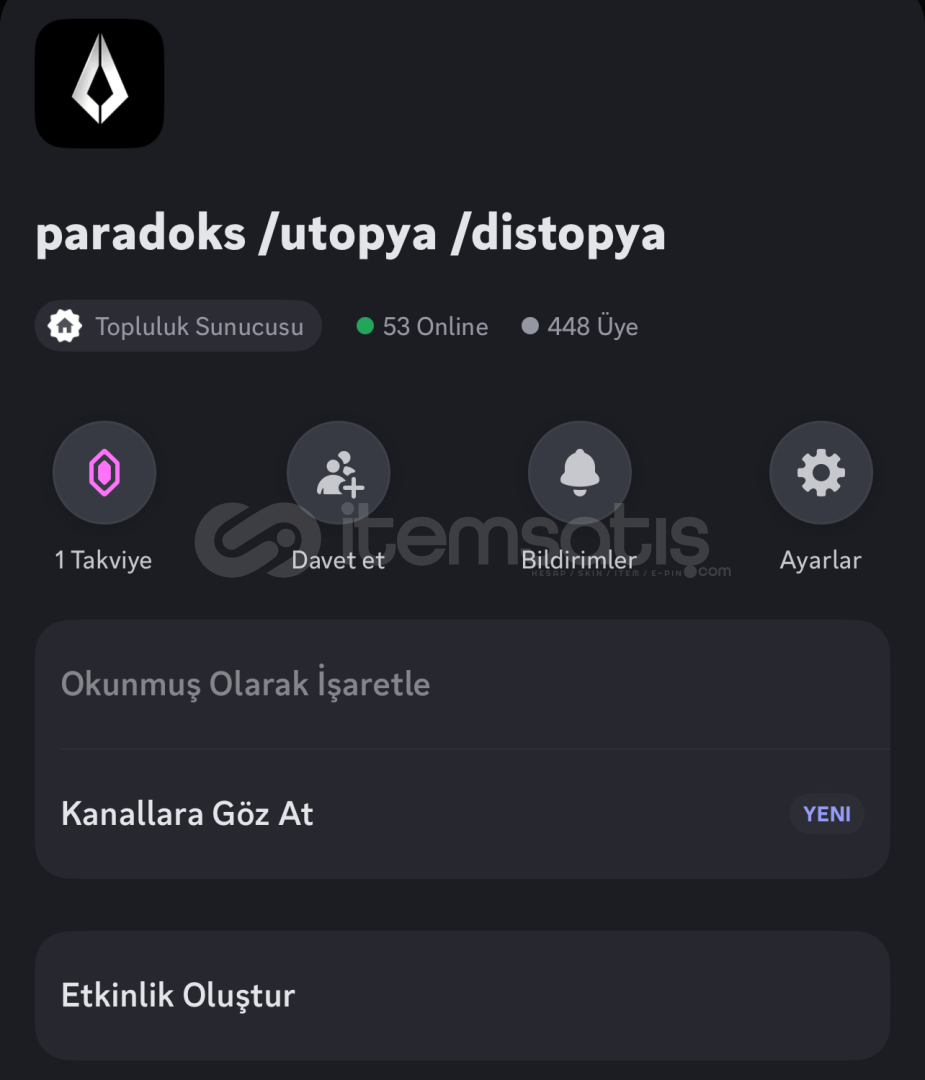Viewport: 925px width, 1080px height.
Task: Select Okunmuş Olarak İşaretle
Action: [462, 685]
